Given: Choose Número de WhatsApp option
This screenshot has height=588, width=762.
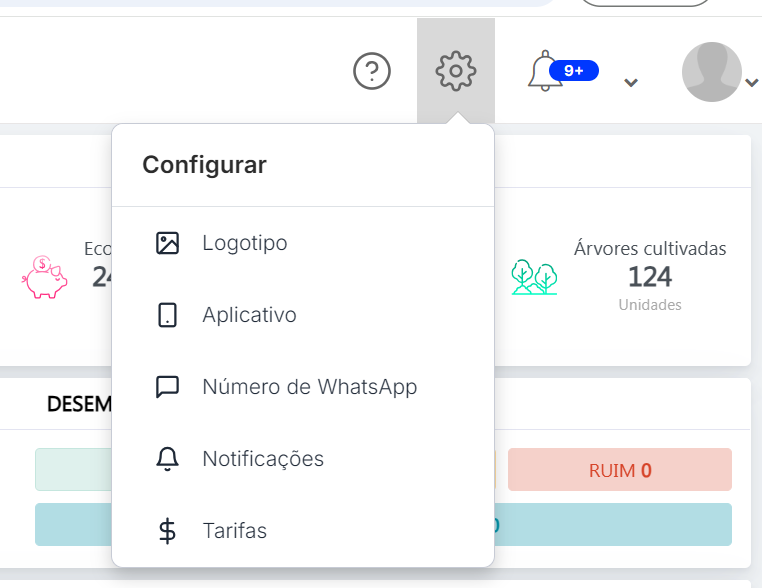Looking at the screenshot, I should tap(308, 387).
